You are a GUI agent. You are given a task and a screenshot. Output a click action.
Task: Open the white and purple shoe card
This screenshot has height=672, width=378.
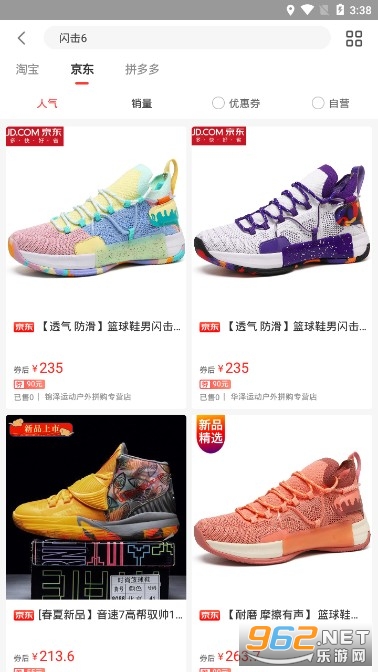282,267
